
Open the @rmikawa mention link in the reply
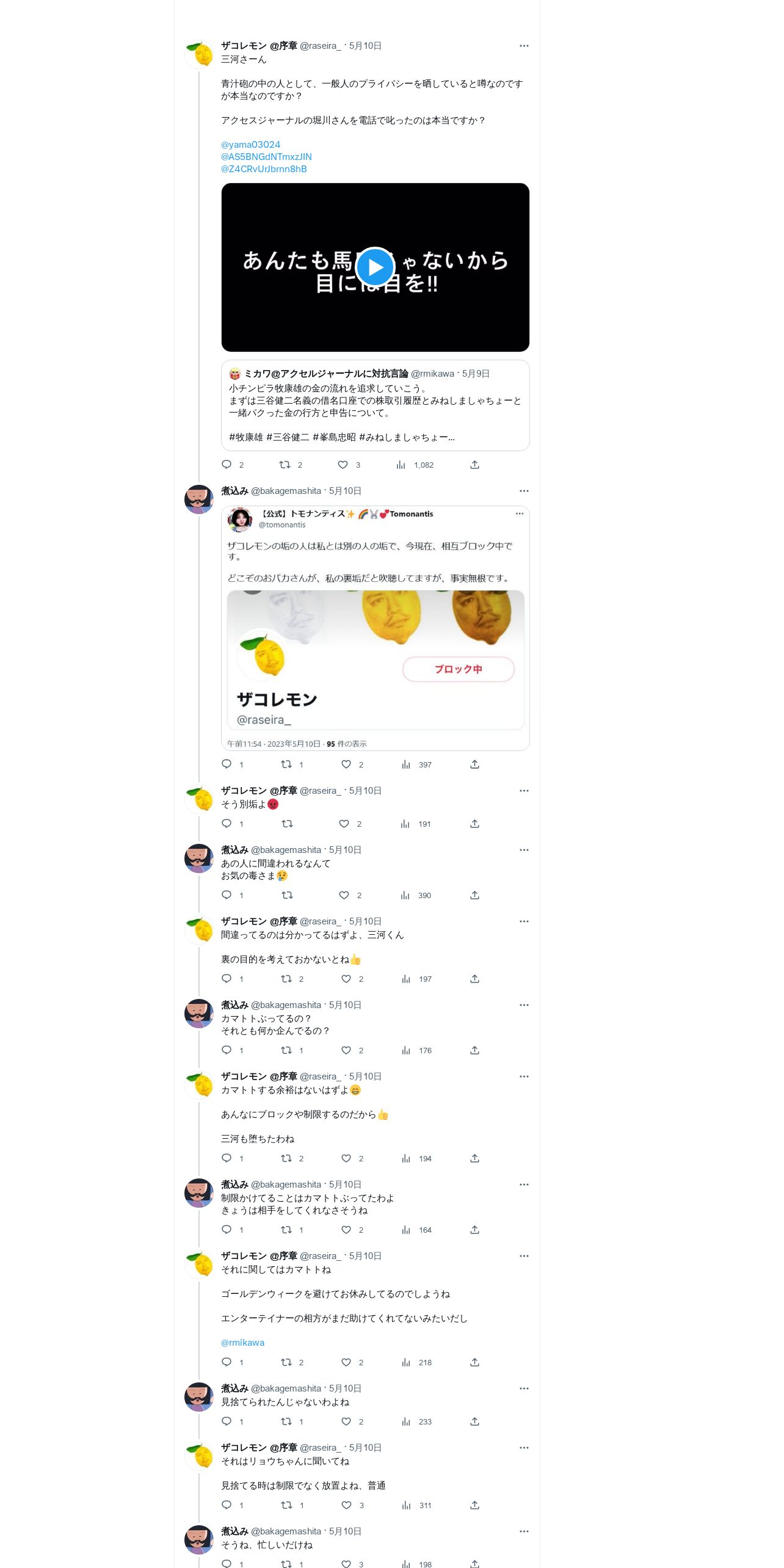coord(242,1343)
